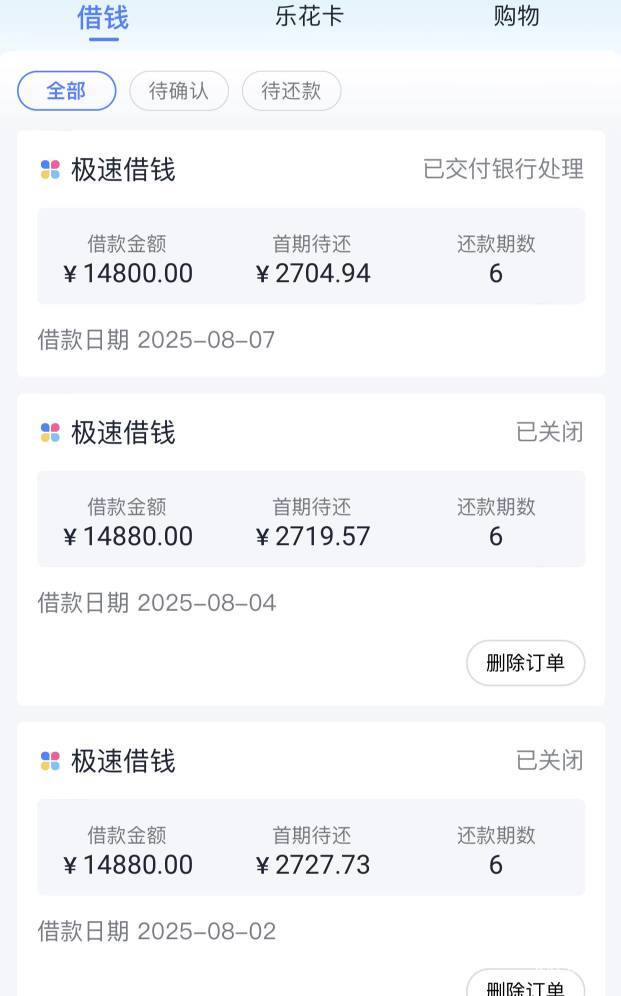Delete the order dated 2025-08-02
The height and width of the screenshot is (996, 621).
point(525,984)
